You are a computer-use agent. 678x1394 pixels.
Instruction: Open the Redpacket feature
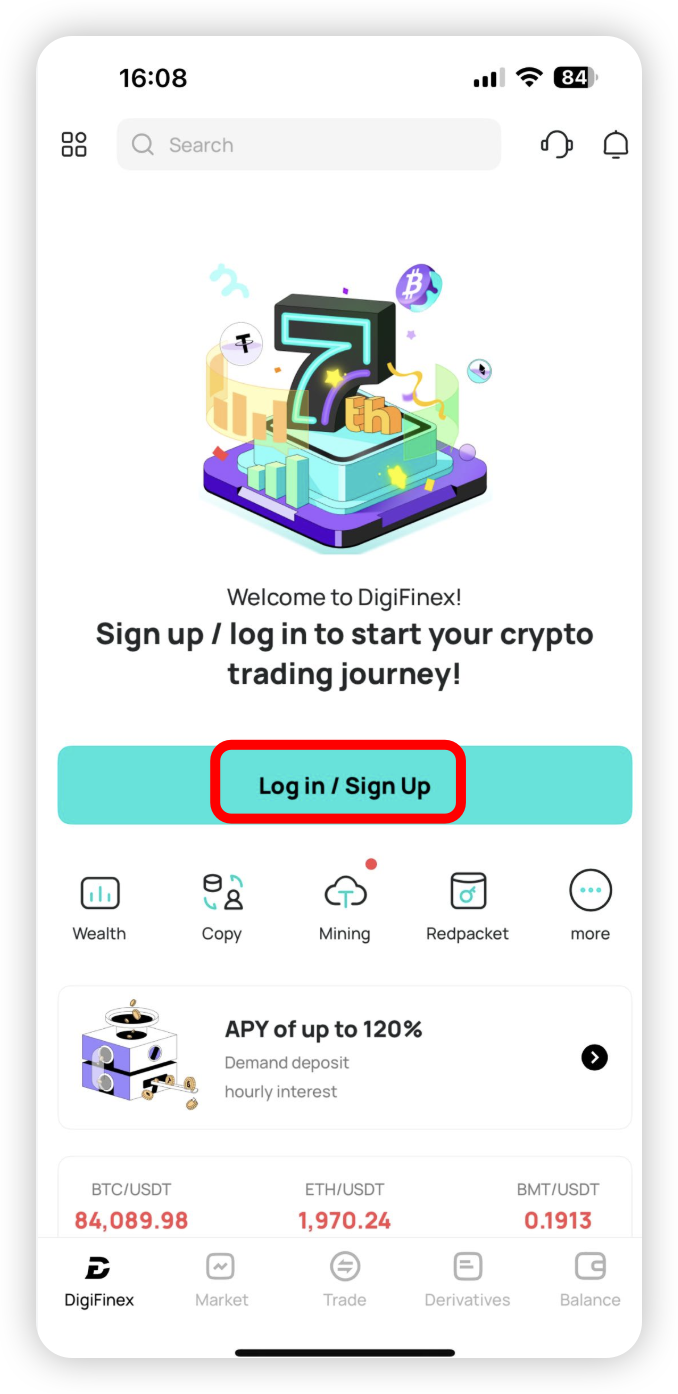point(467,906)
